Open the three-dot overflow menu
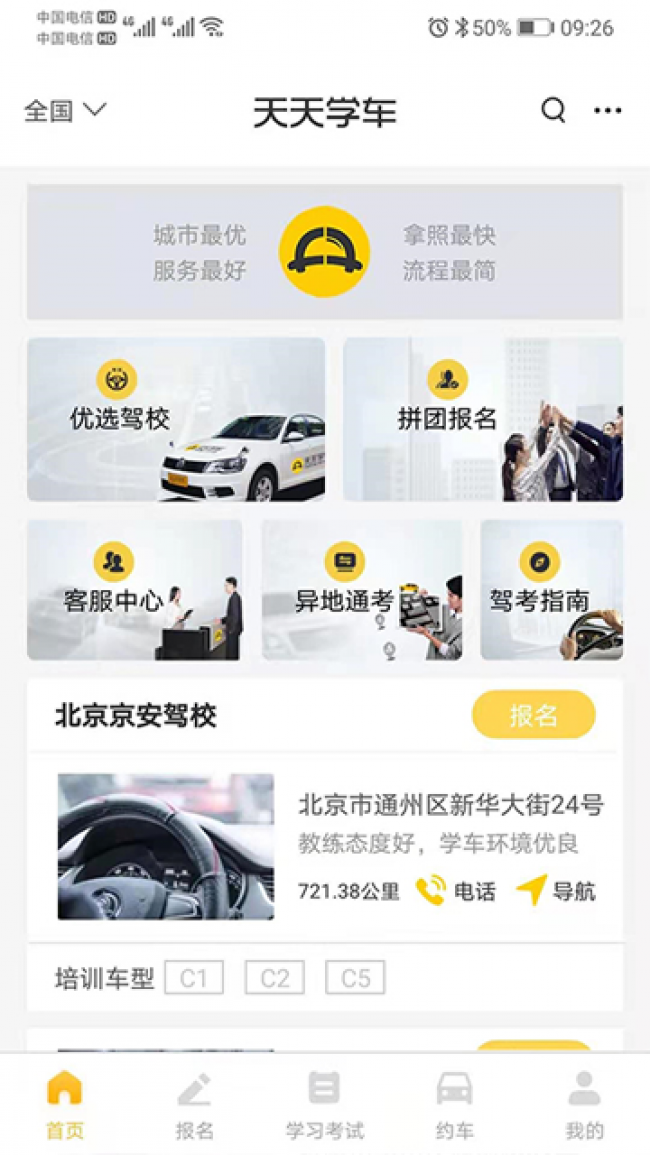The height and width of the screenshot is (1155, 650). point(607,110)
